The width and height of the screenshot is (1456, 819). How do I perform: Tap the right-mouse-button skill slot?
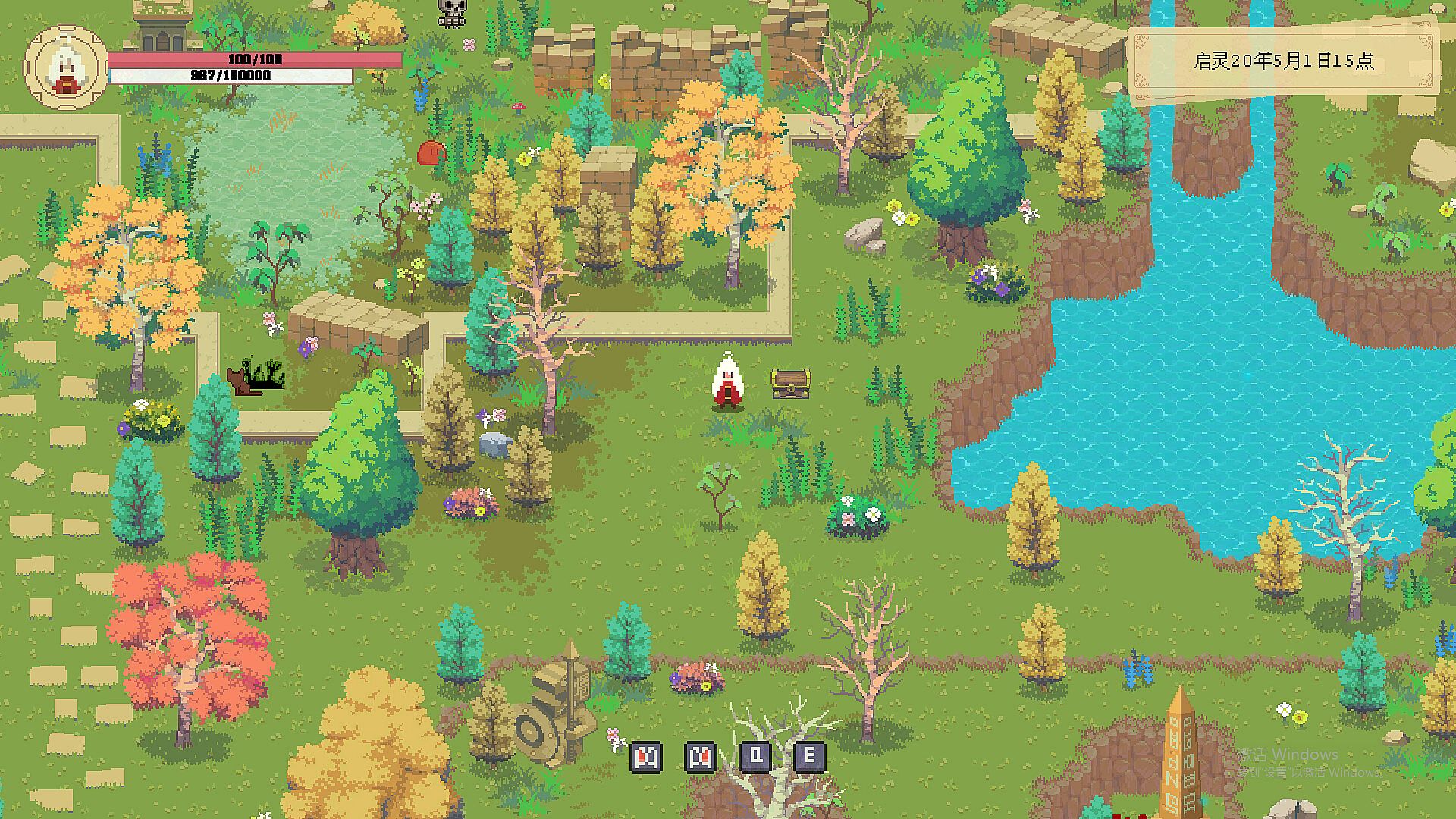coord(701,757)
